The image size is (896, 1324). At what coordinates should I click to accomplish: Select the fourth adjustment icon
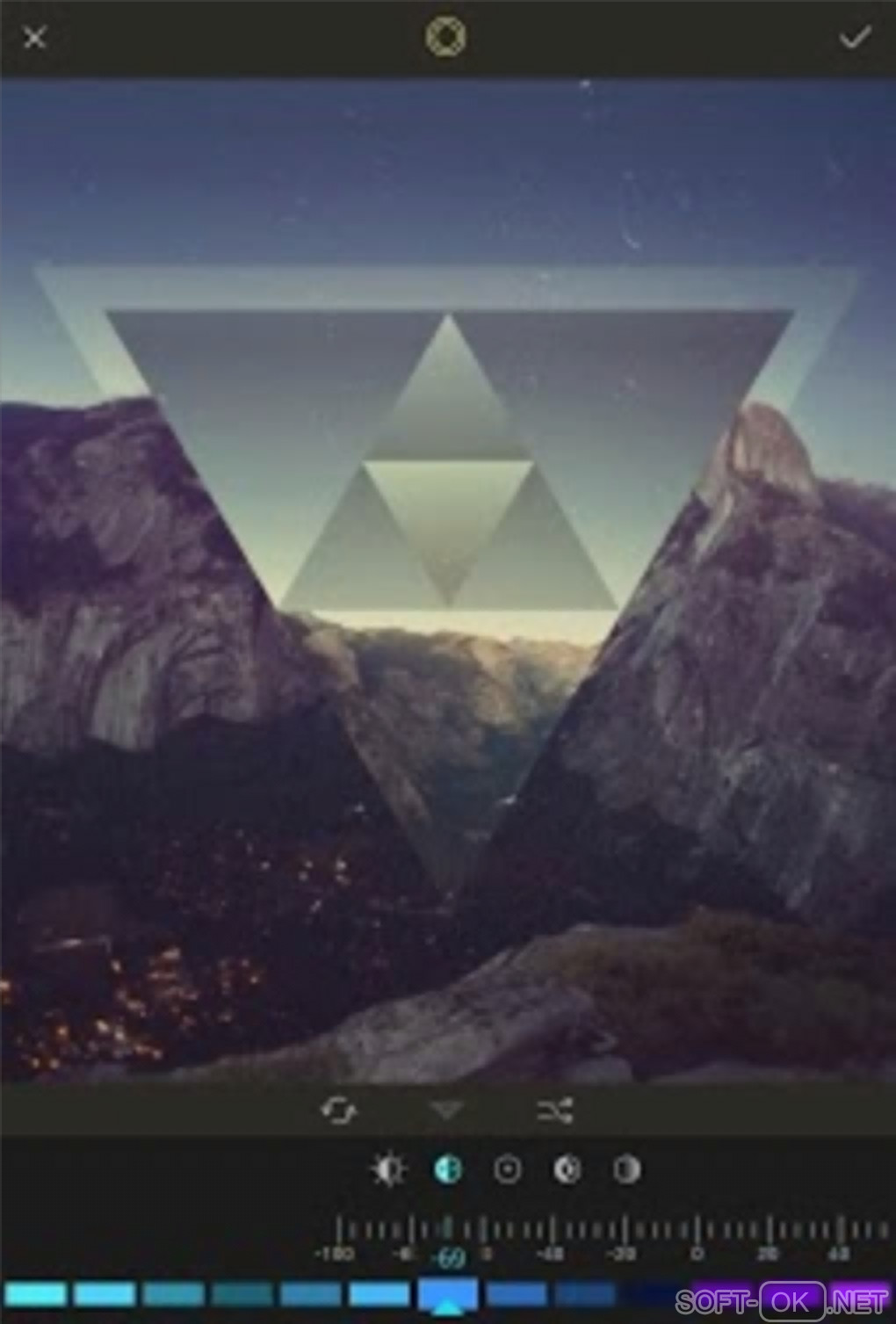(x=567, y=1169)
